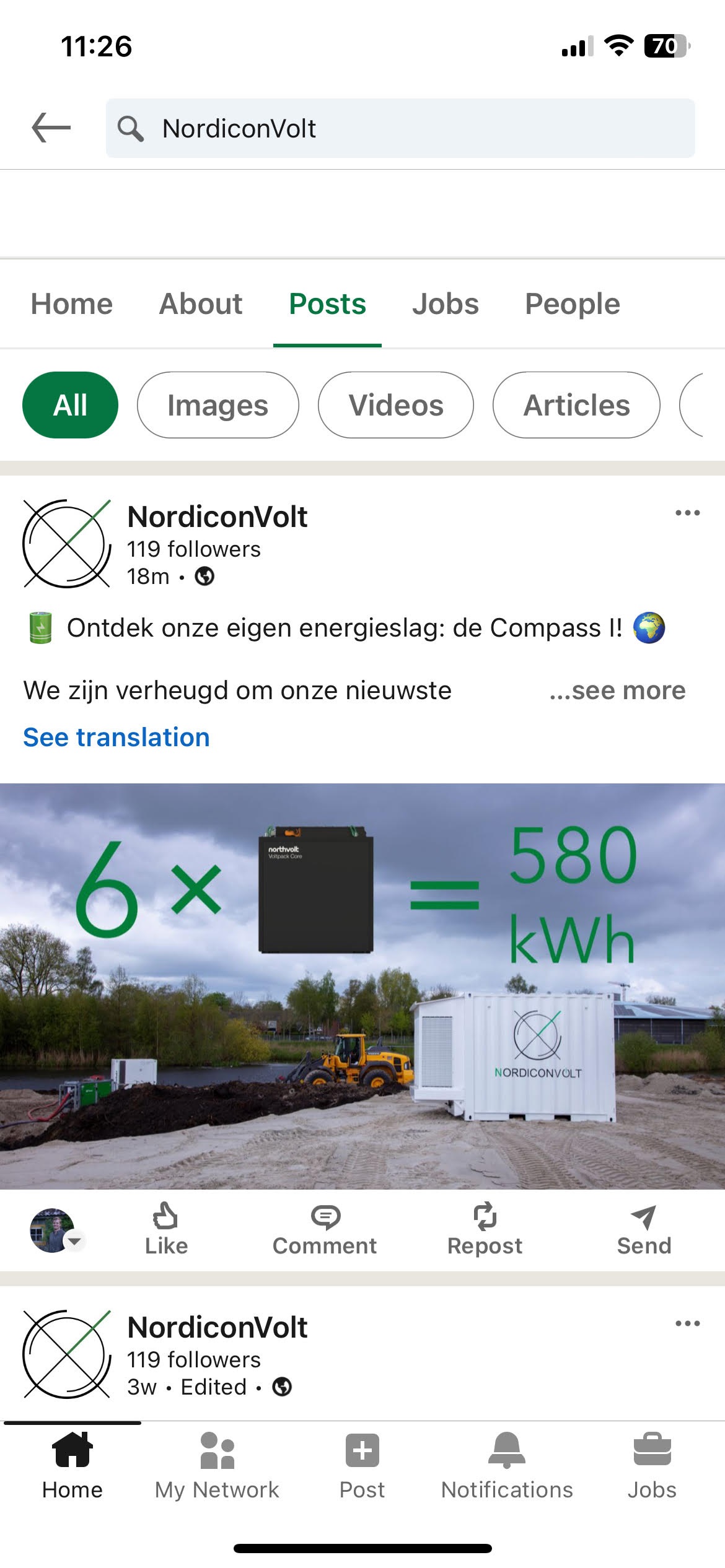Image resolution: width=725 pixels, height=1568 pixels.
Task: Create a new post from bottom bar
Action: [362, 1465]
